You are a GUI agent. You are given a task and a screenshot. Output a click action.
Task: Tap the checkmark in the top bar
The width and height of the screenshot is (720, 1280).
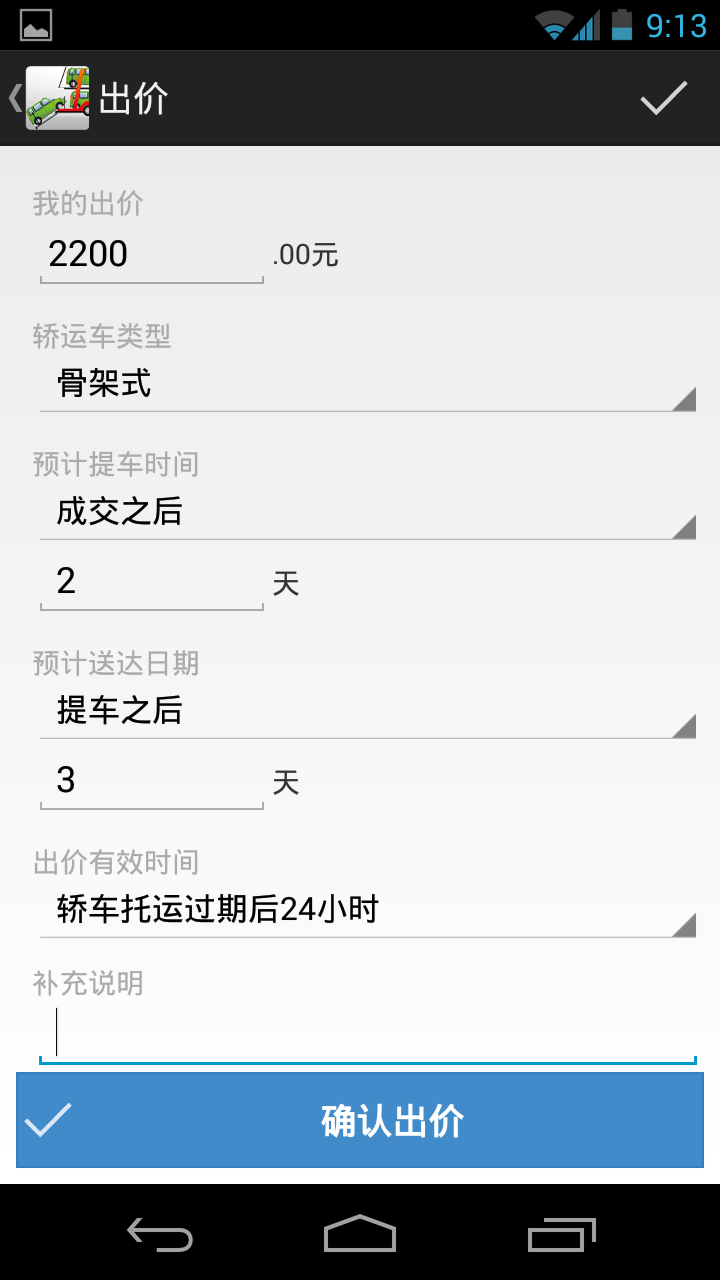(664, 98)
